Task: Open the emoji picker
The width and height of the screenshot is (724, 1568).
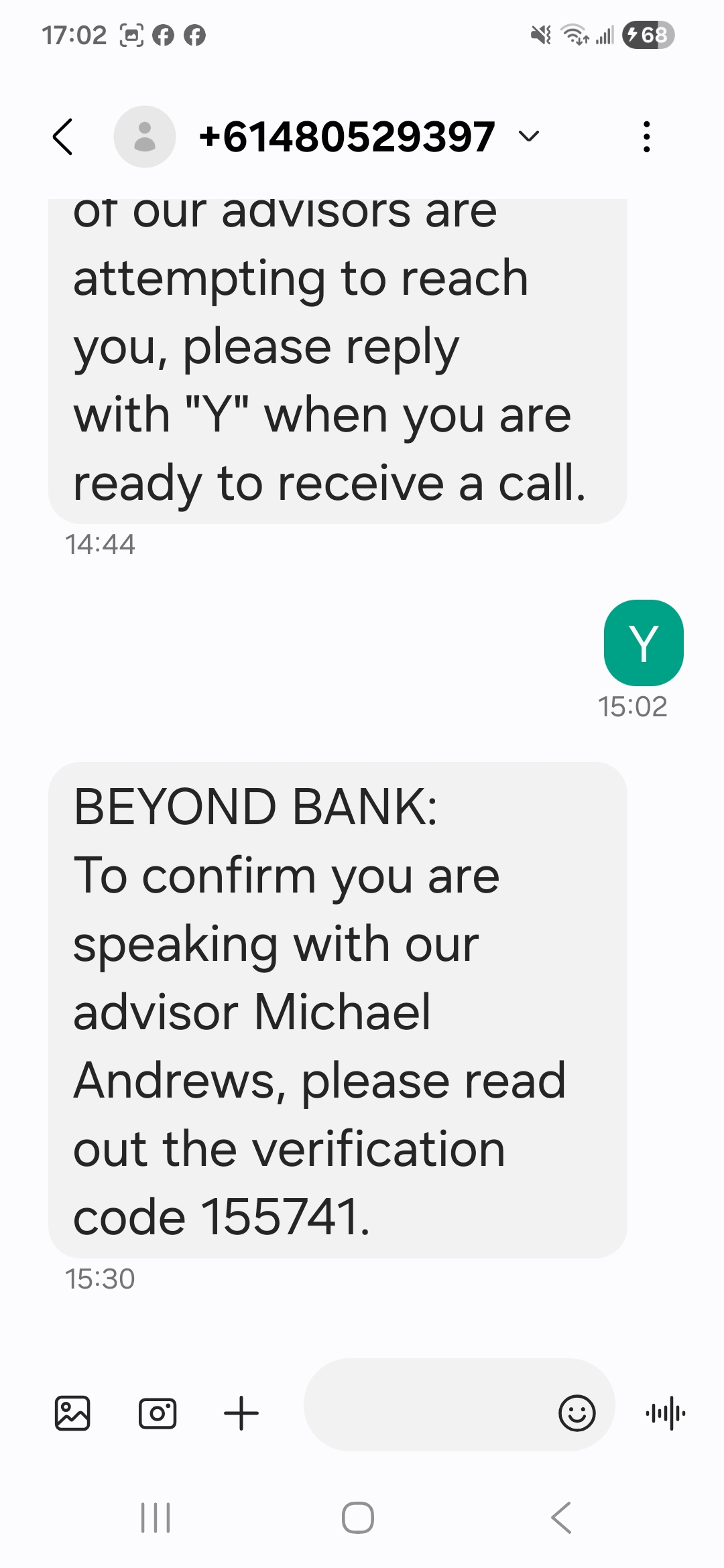Action: click(x=577, y=1413)
